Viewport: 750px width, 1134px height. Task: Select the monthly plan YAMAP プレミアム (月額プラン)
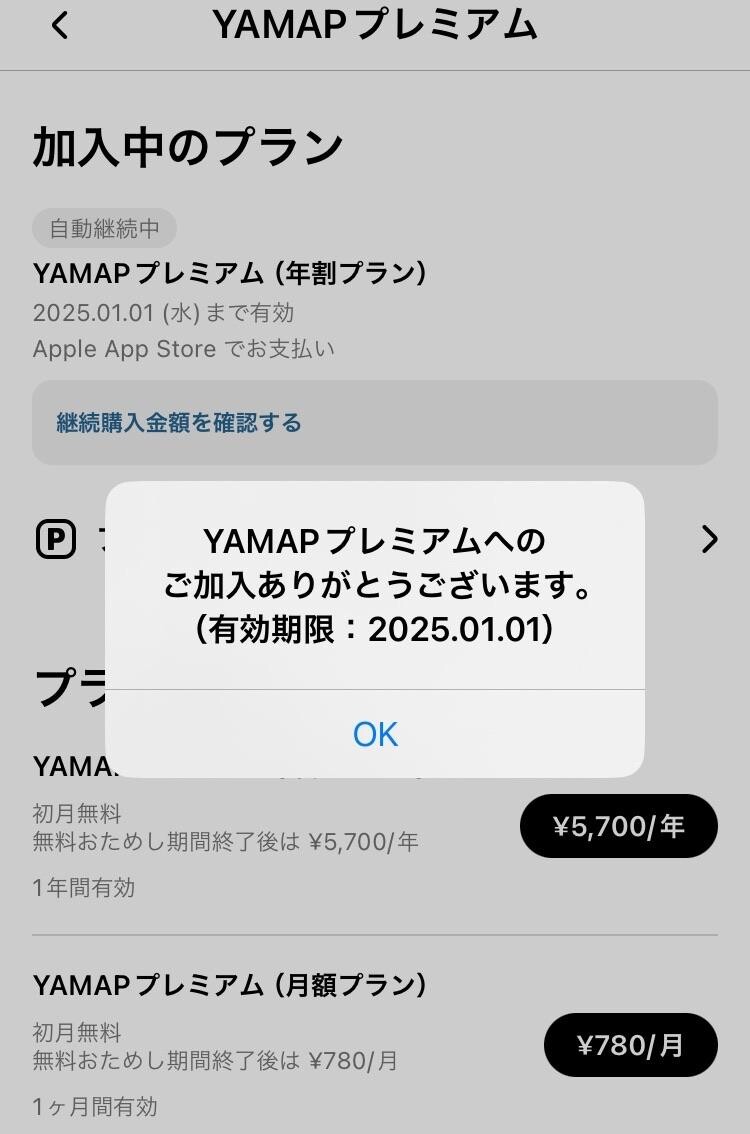pyautogui.click(x=232, y=984)
